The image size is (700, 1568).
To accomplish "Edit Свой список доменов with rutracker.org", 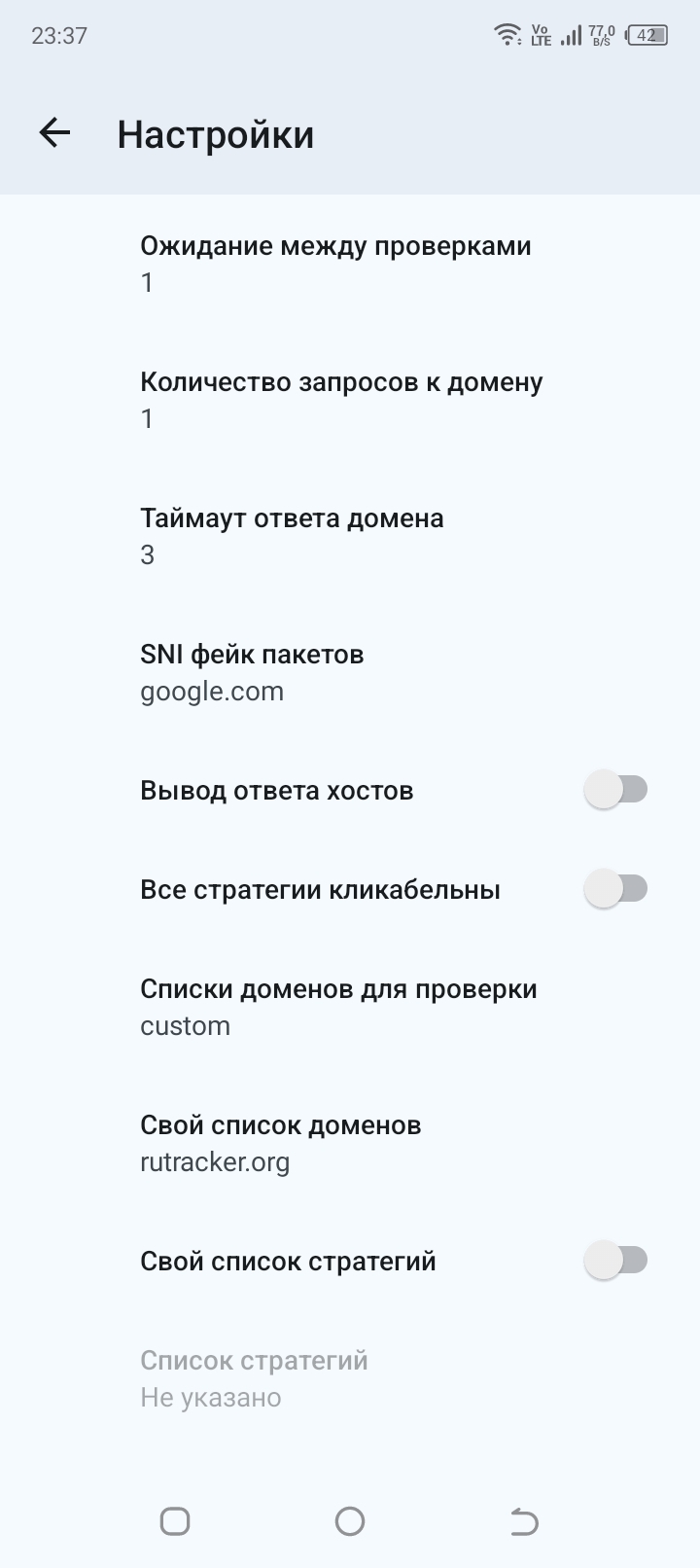I will point(281,1141).
